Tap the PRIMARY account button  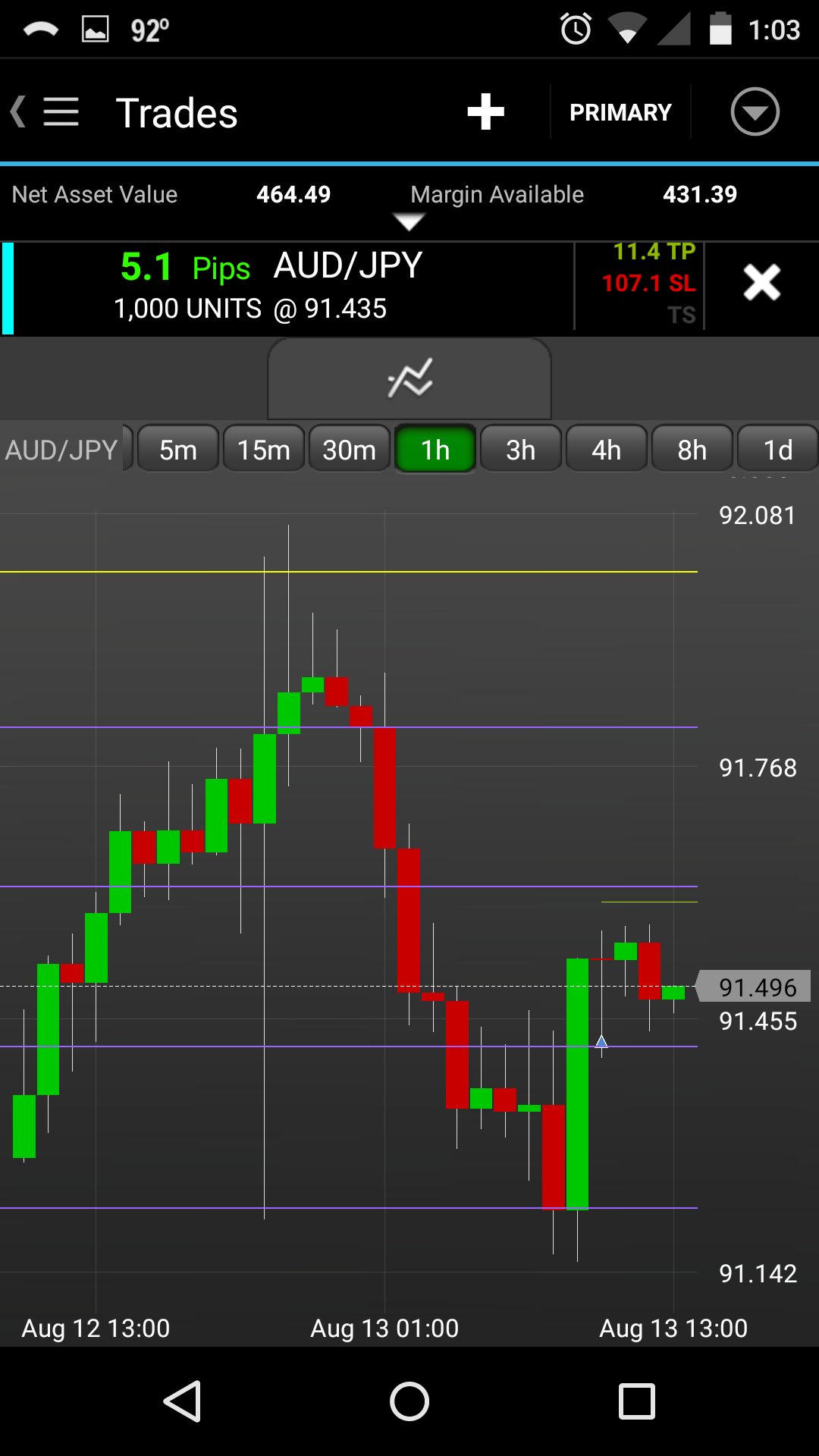pos(620,112)
